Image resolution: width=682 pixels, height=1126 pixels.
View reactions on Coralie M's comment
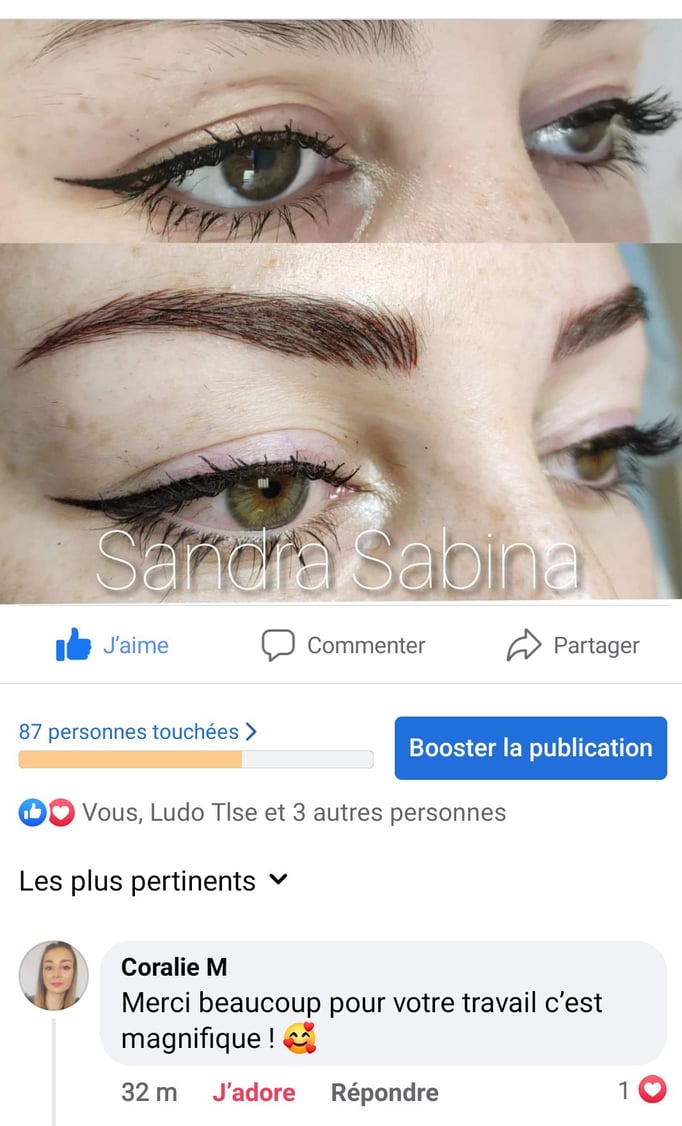point(642,1091)
